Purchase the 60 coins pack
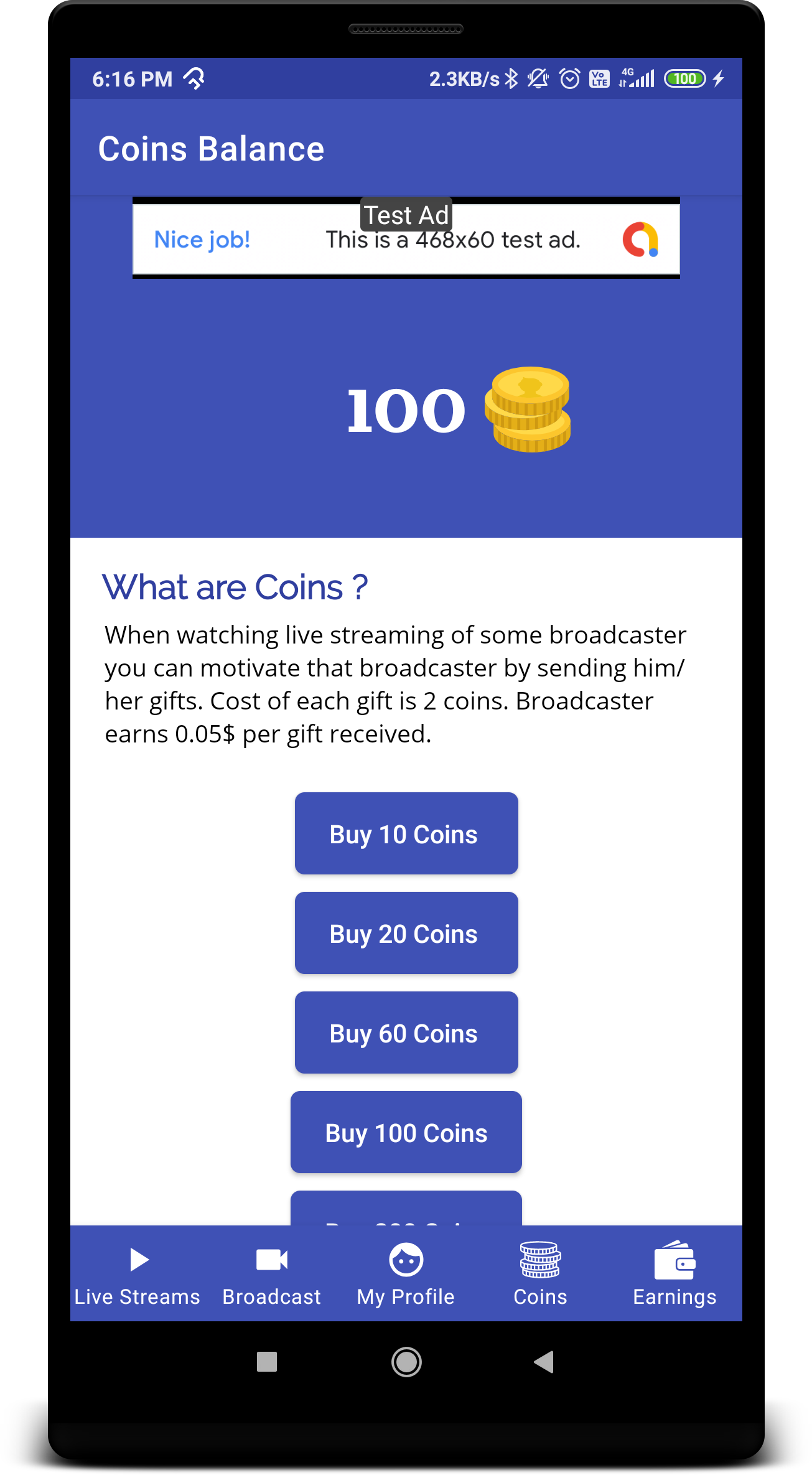 pos(406,1032)
